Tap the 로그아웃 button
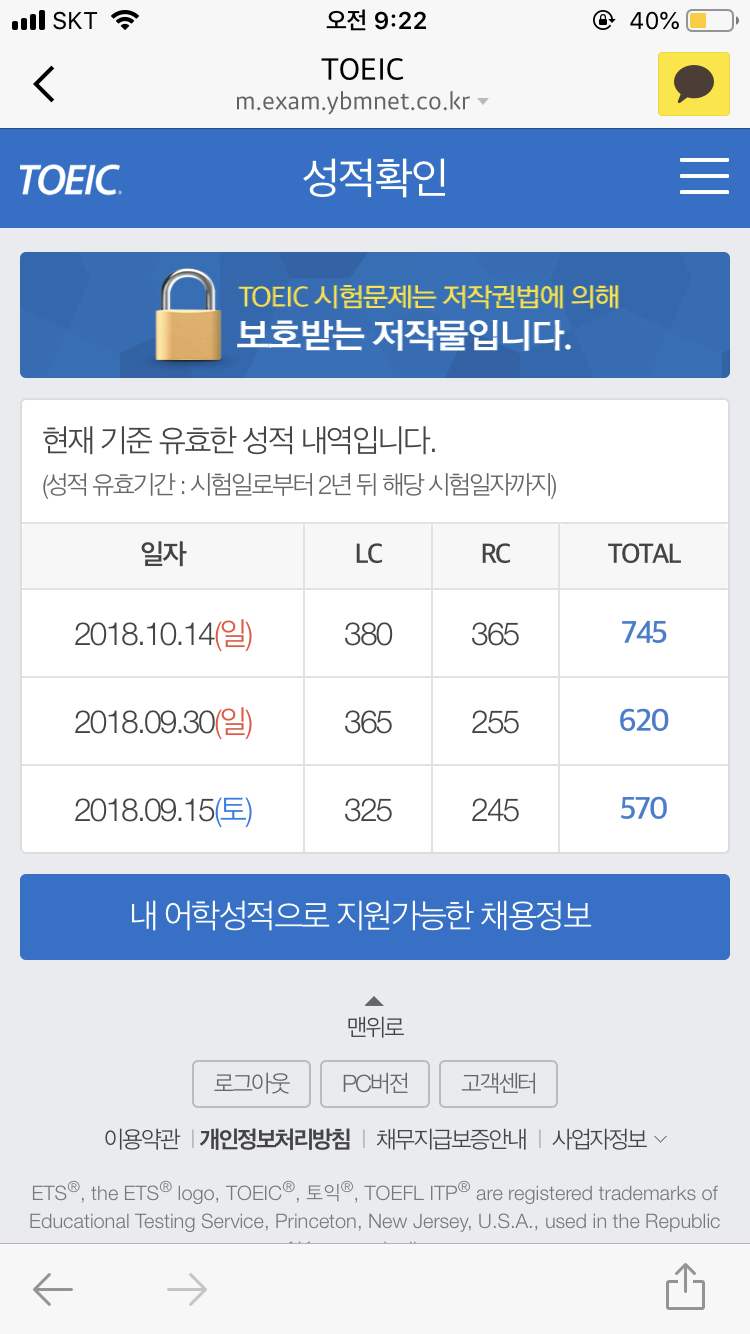This screenshot has width=750, height=1334. [x=251, y=1084]
